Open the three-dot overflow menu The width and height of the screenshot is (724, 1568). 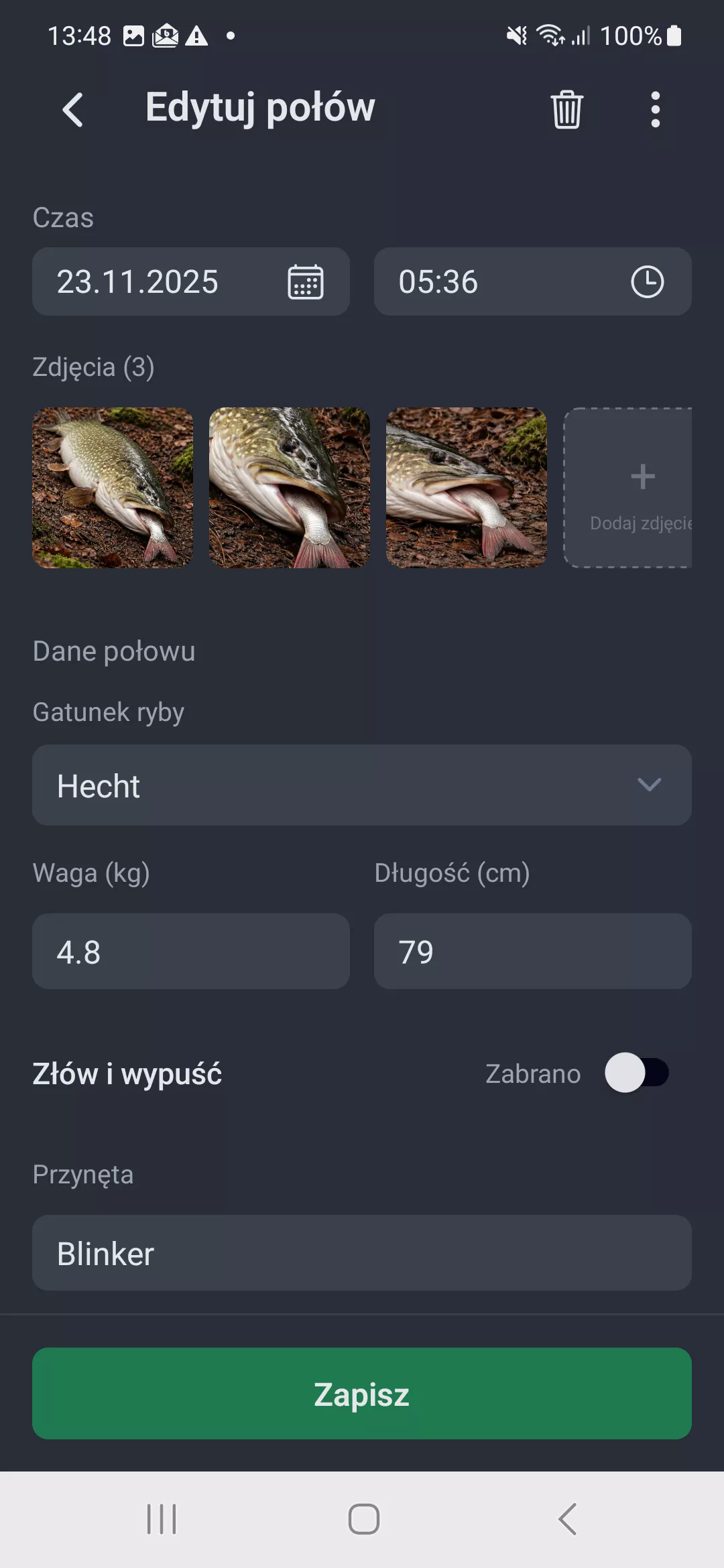point(654,109)
